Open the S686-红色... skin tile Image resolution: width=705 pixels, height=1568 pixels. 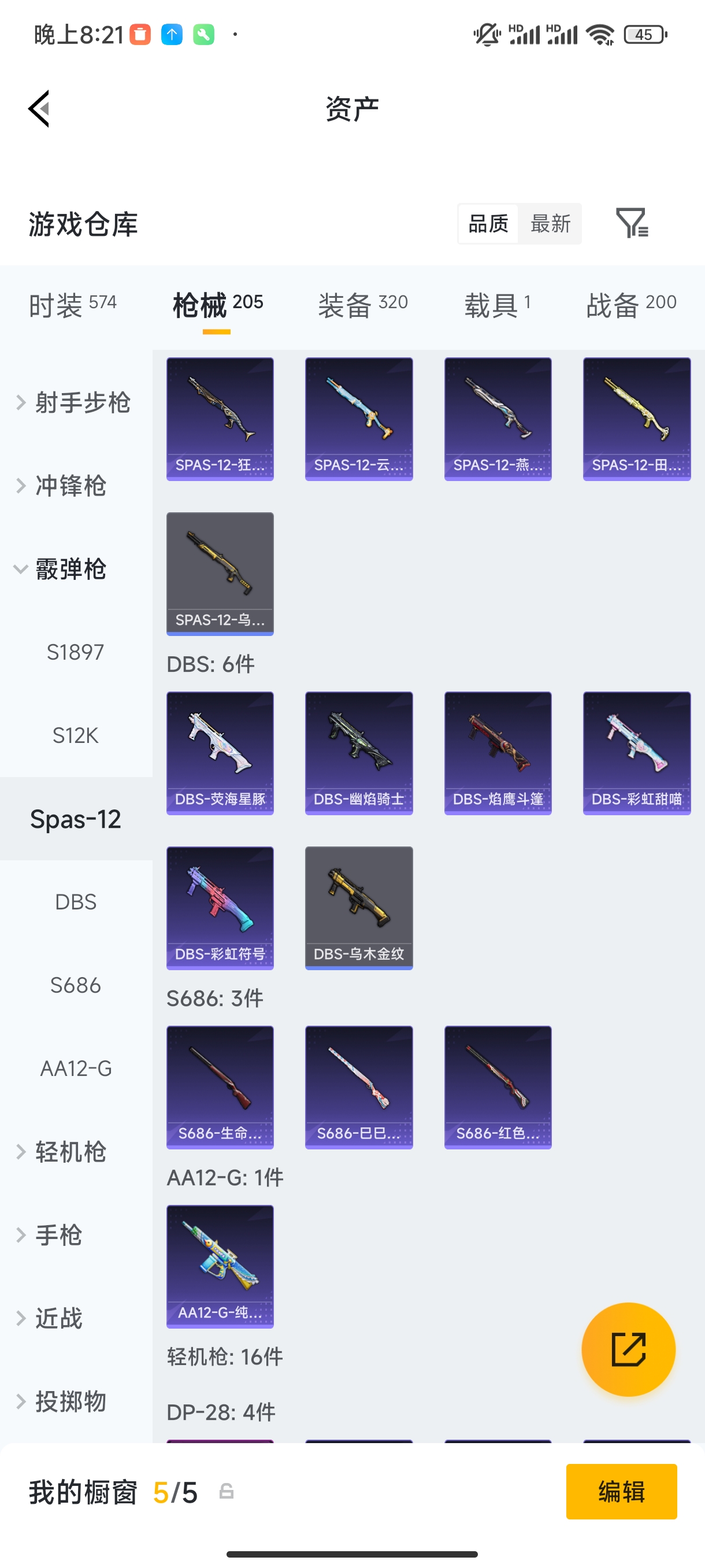[497, 1086]
